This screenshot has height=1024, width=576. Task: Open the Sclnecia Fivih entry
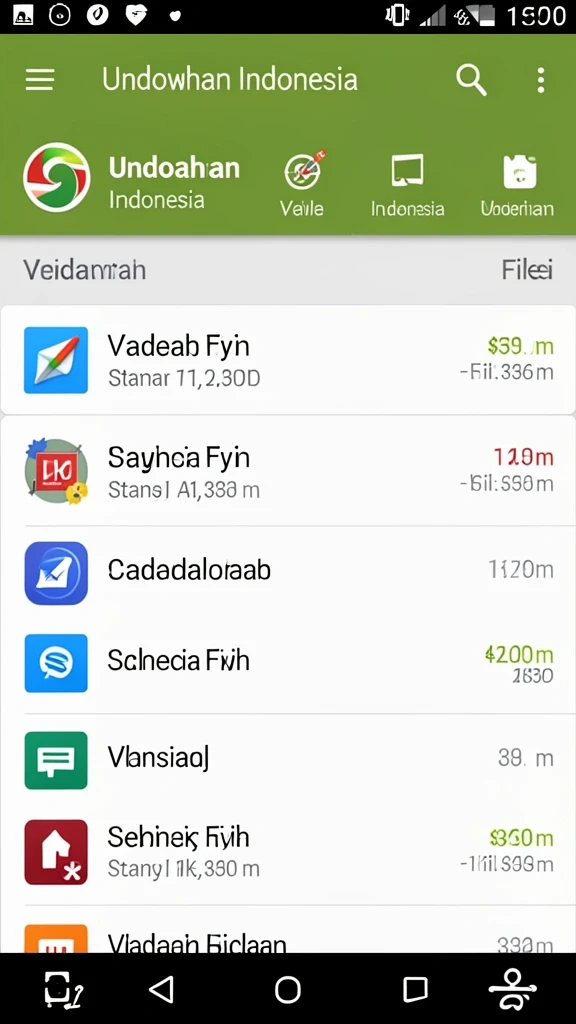288,664
